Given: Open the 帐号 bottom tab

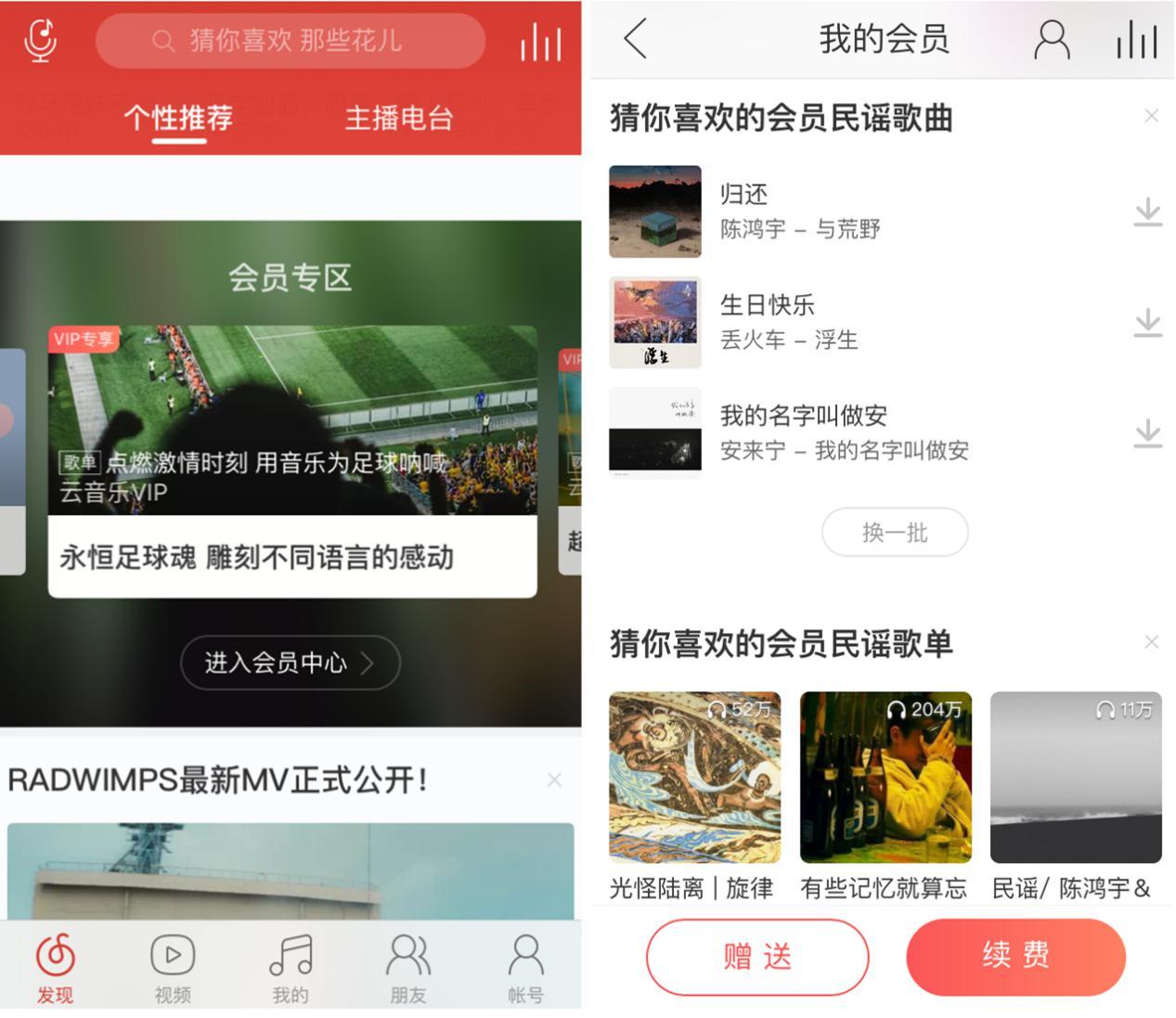Looking at the screenshot, I should point(525,968).
